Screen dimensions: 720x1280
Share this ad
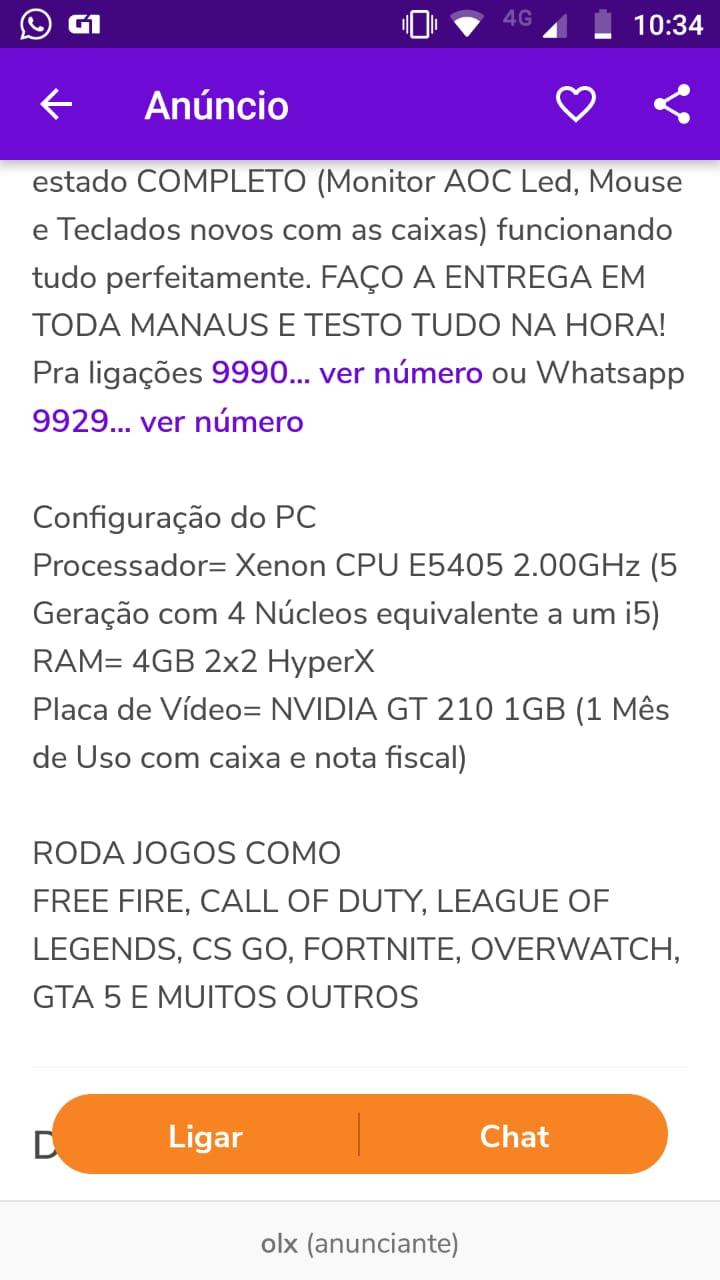(x=671, y=104)
